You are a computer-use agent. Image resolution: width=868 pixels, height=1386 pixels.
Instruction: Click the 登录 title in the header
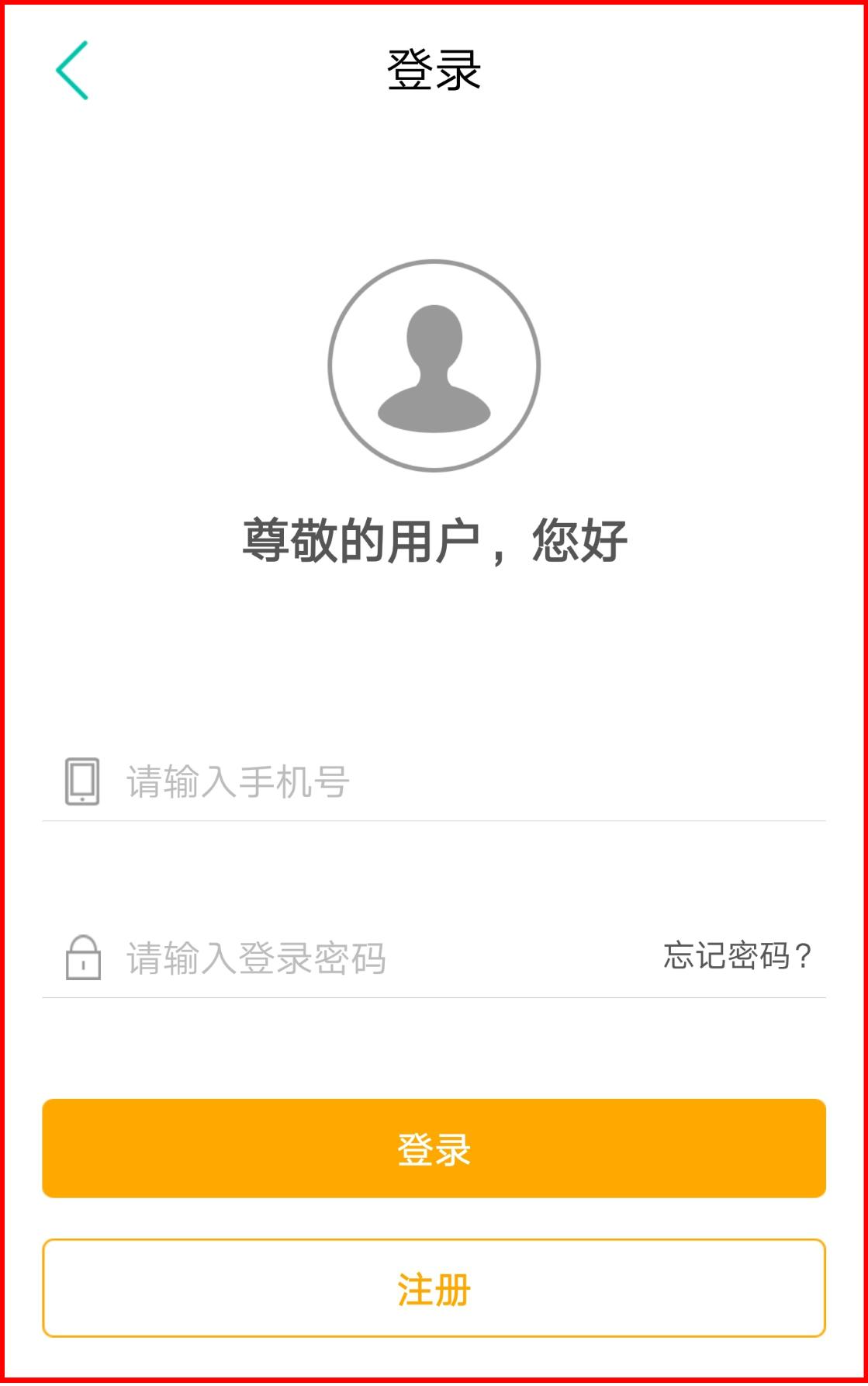(432, 70)
